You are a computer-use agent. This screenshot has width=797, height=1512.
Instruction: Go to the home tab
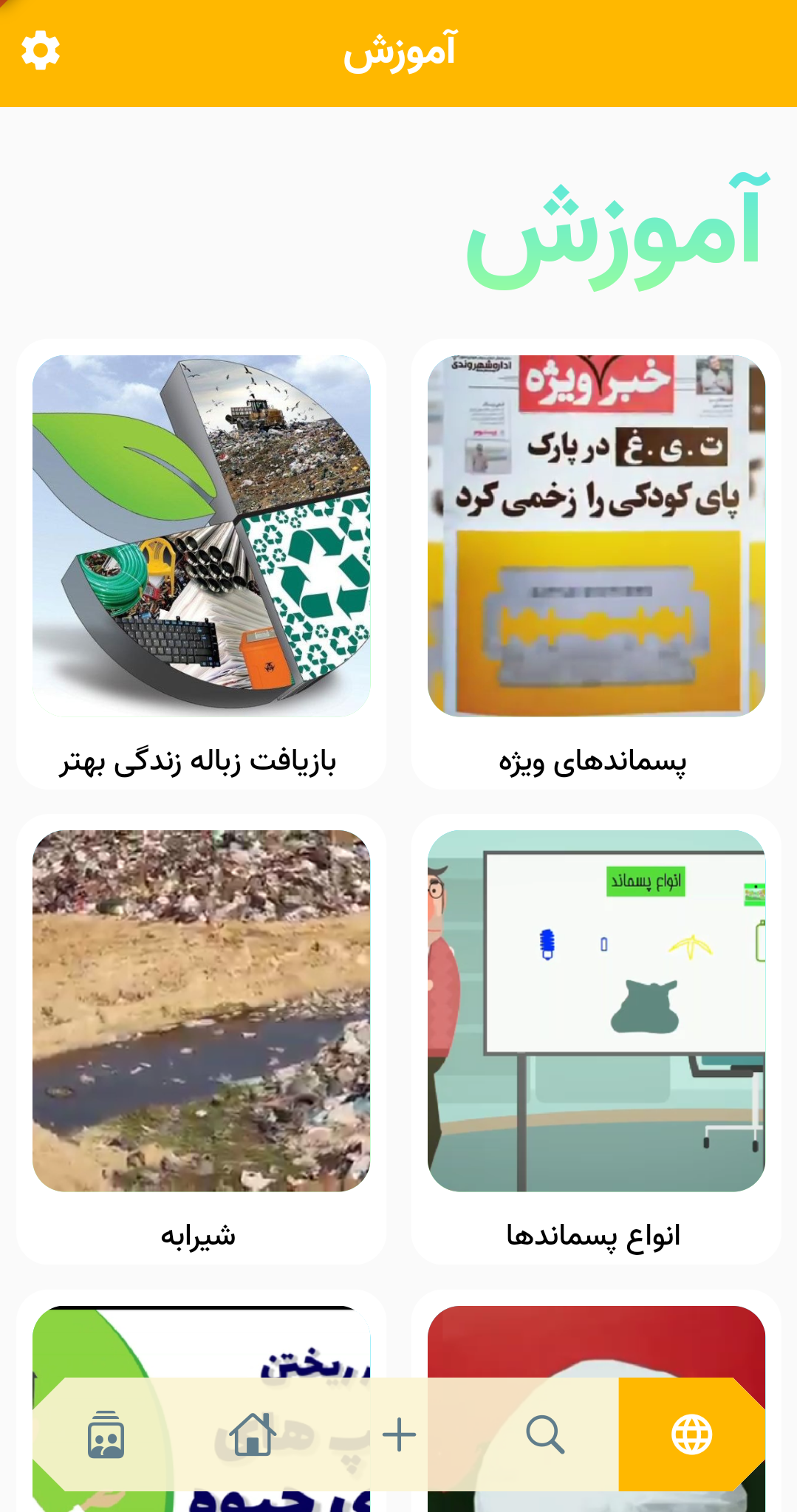tap(253, 1434)
